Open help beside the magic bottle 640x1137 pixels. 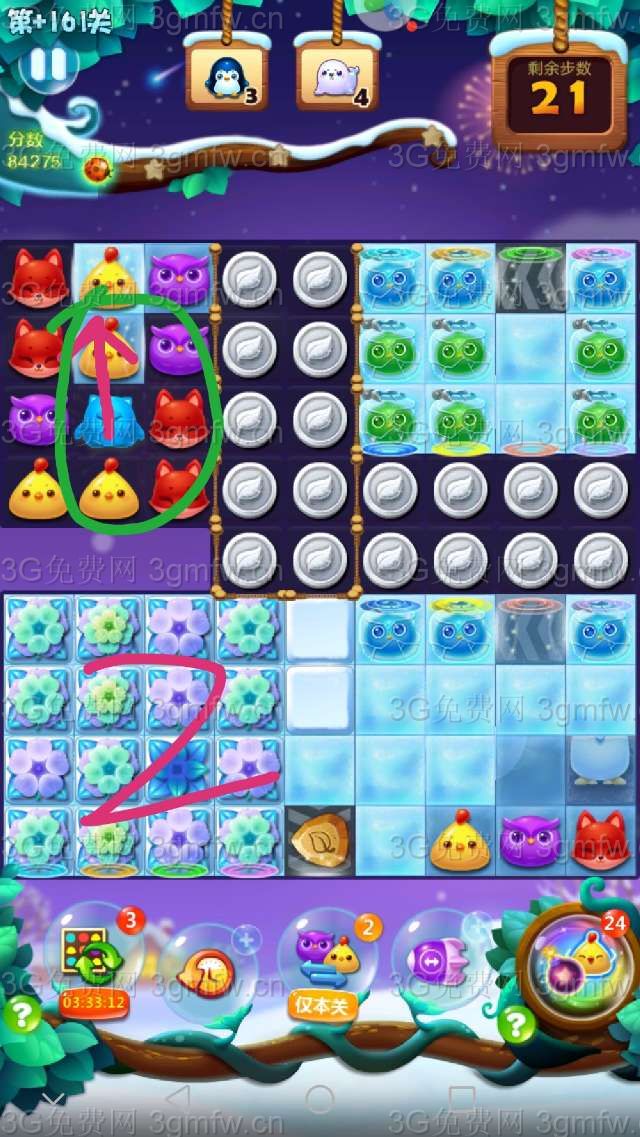(517, 1023)
